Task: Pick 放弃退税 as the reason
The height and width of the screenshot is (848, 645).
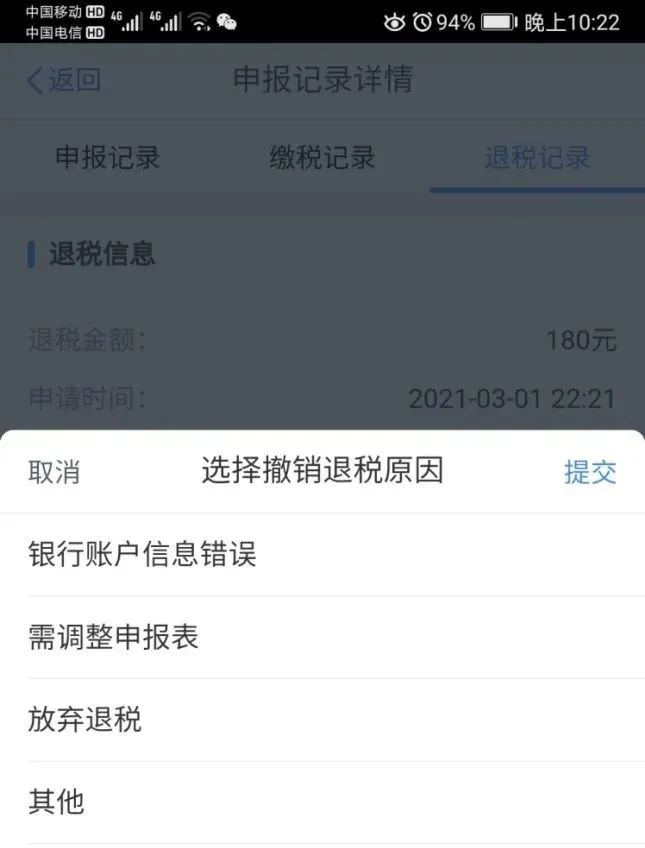Action: [x=85, y=719]
